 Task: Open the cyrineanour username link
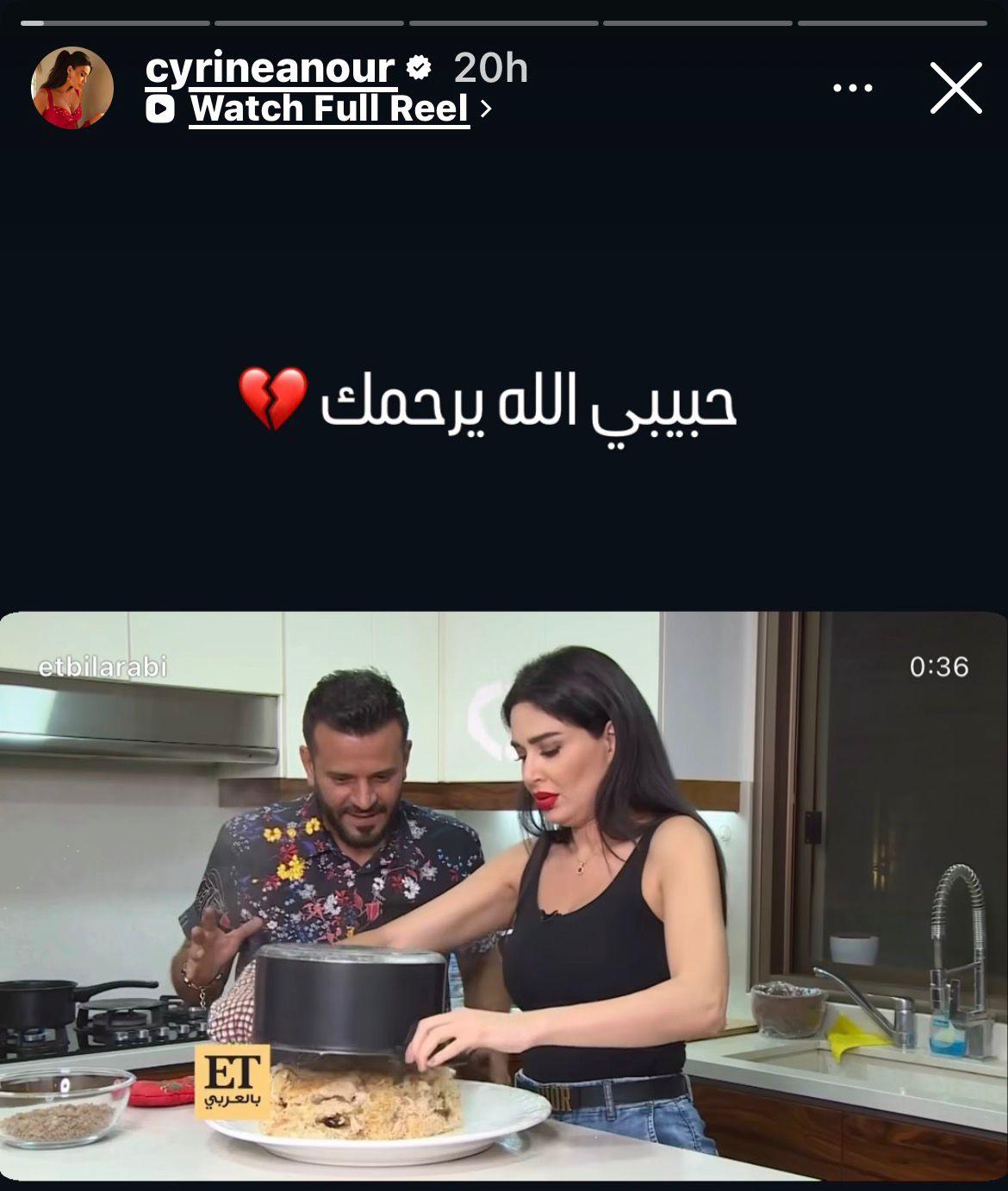(x=270, y=68)
